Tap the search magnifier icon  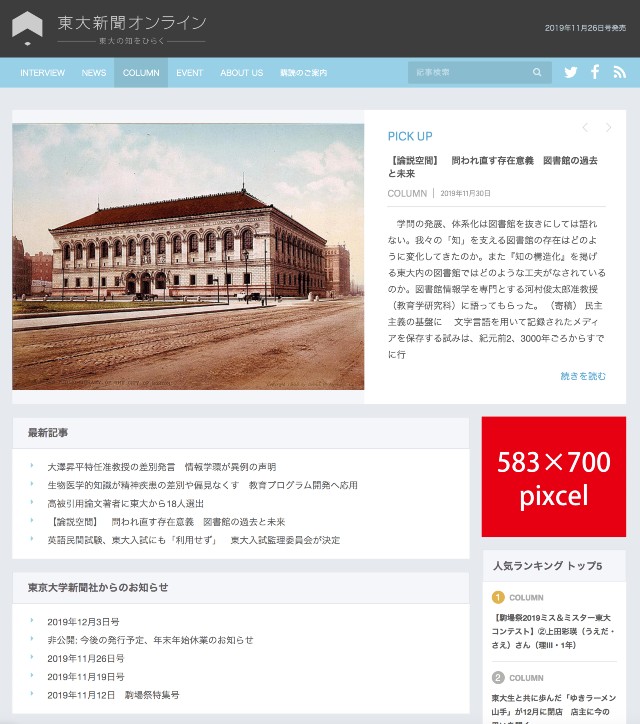point(537,72)
